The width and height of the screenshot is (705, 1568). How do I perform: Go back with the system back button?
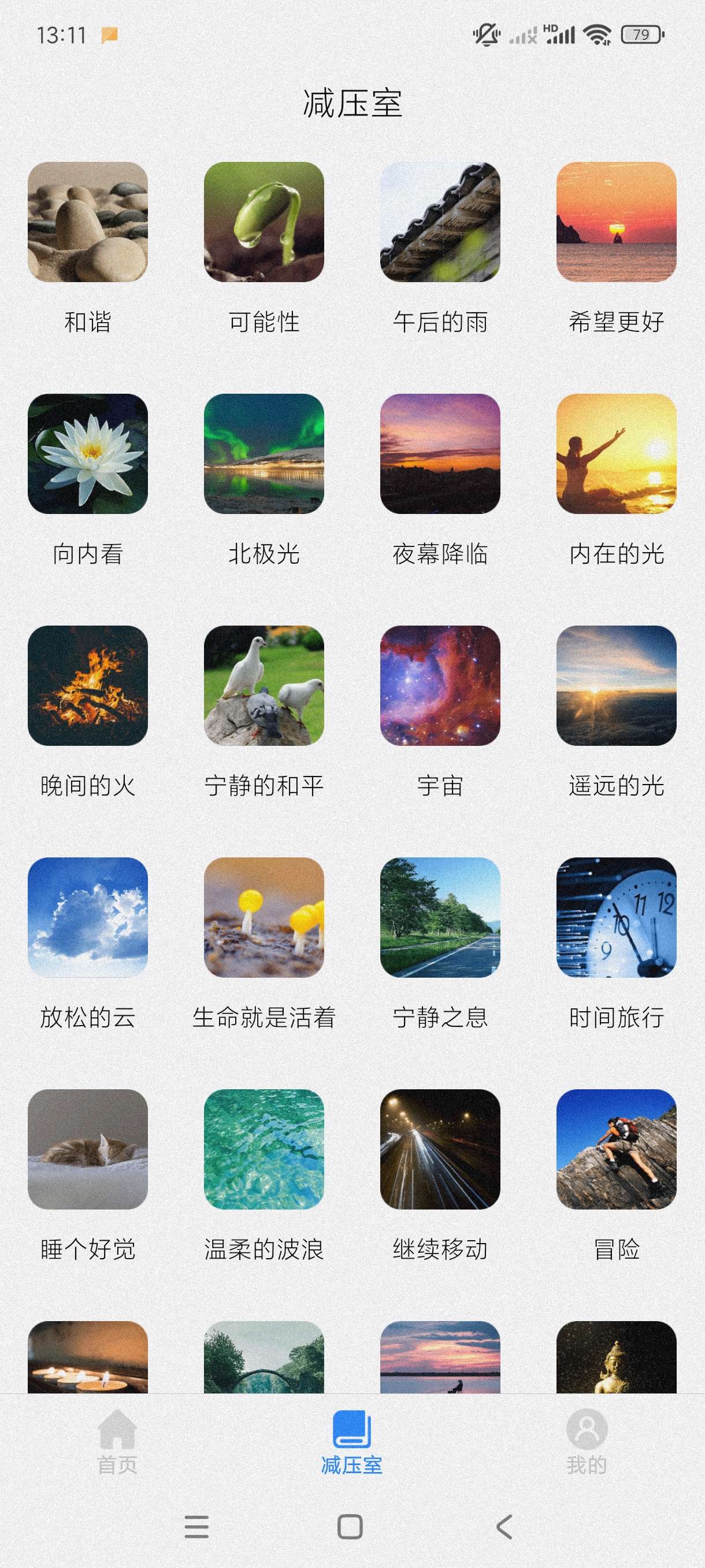[504, 1526]
